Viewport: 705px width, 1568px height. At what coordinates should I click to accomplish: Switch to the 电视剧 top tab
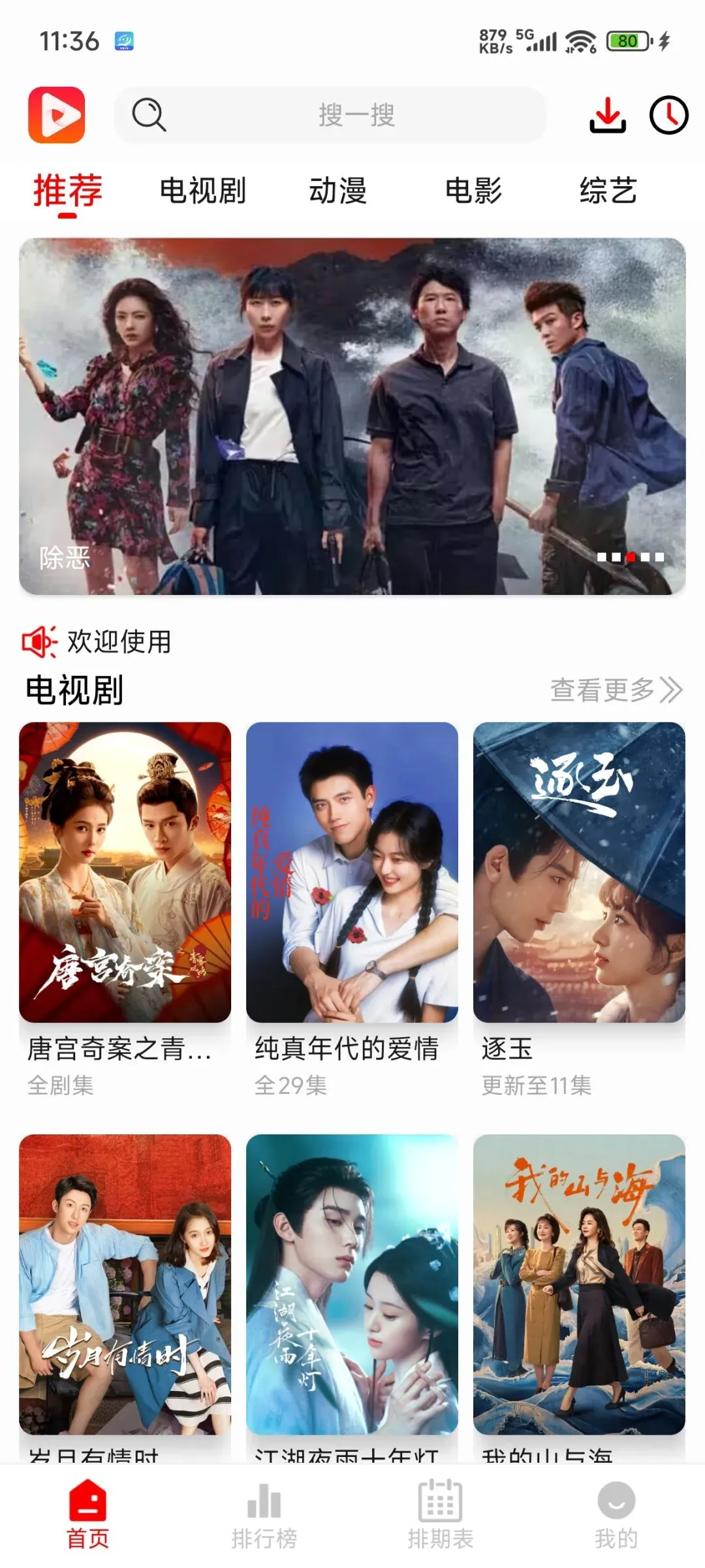pyautogui.click(x=202, y=191)
